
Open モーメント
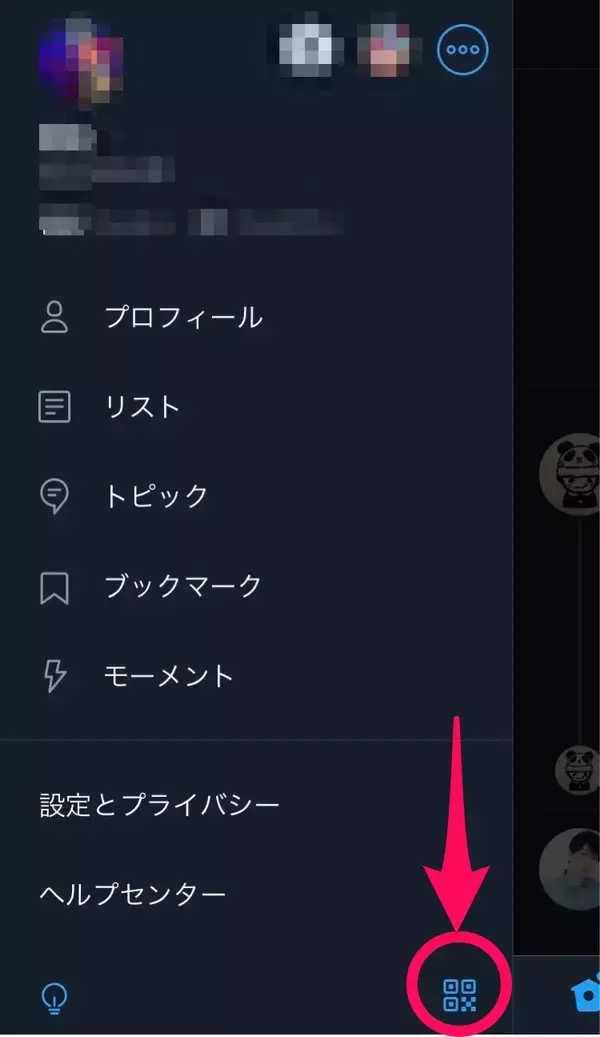click(x=169, y=675)
